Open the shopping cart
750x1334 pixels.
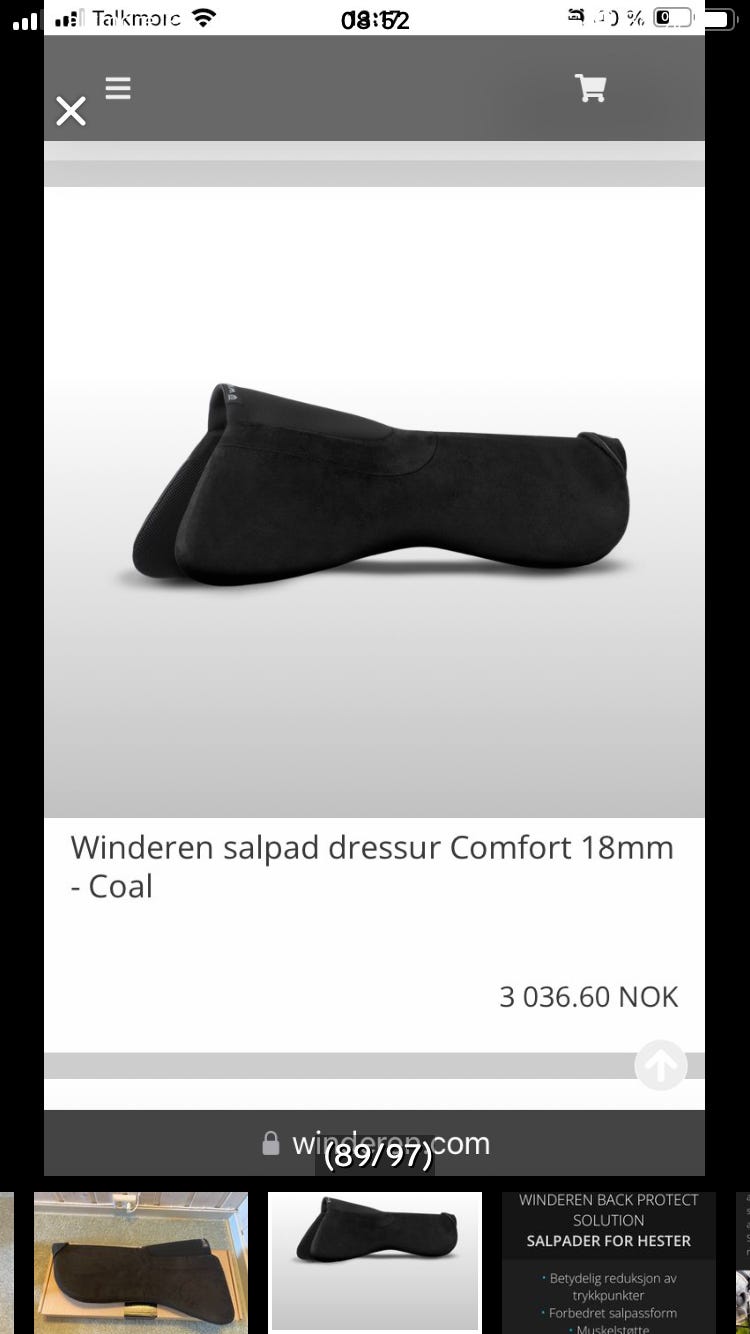click(x=590, y=88)
